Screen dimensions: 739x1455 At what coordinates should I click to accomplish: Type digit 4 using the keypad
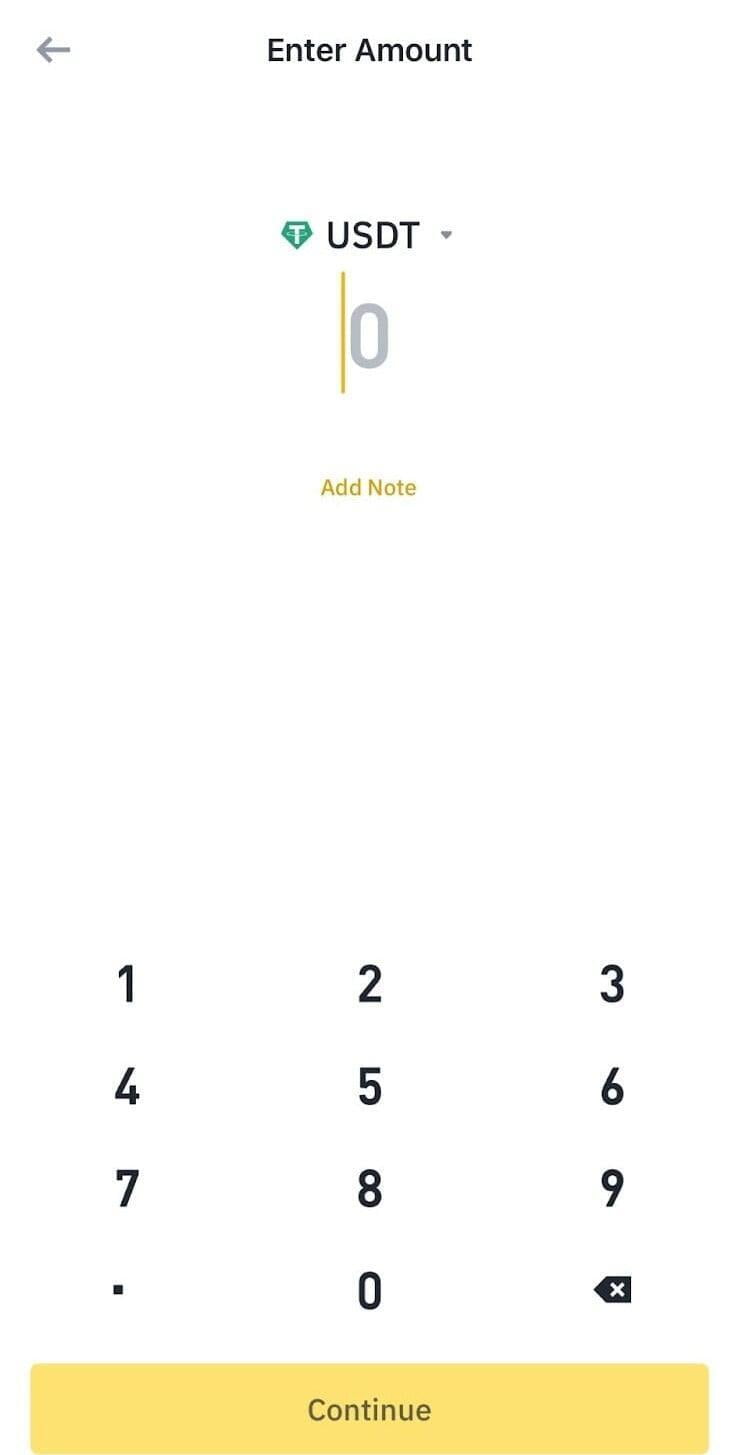(126, 1087)
